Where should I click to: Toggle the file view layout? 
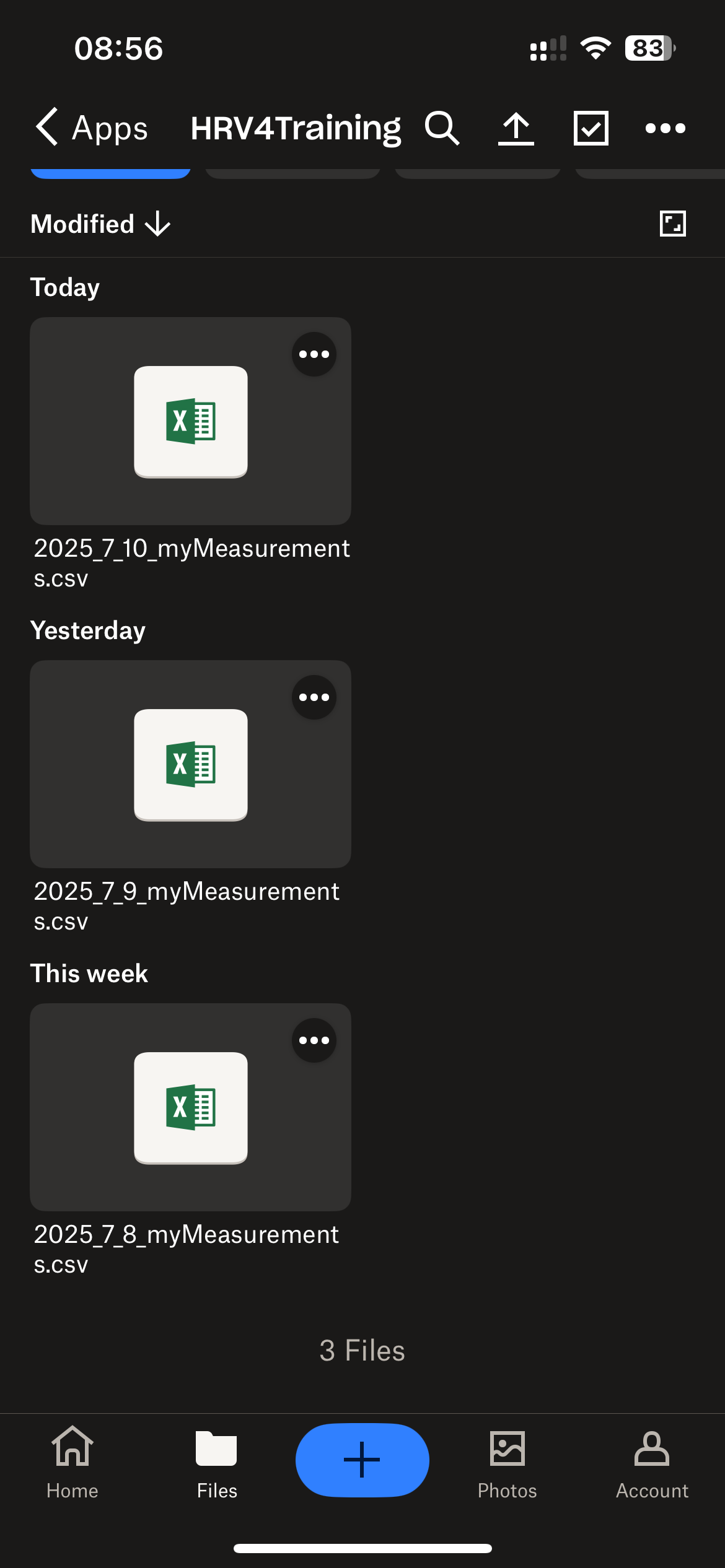pyautogui.click(x=672, y=224)
